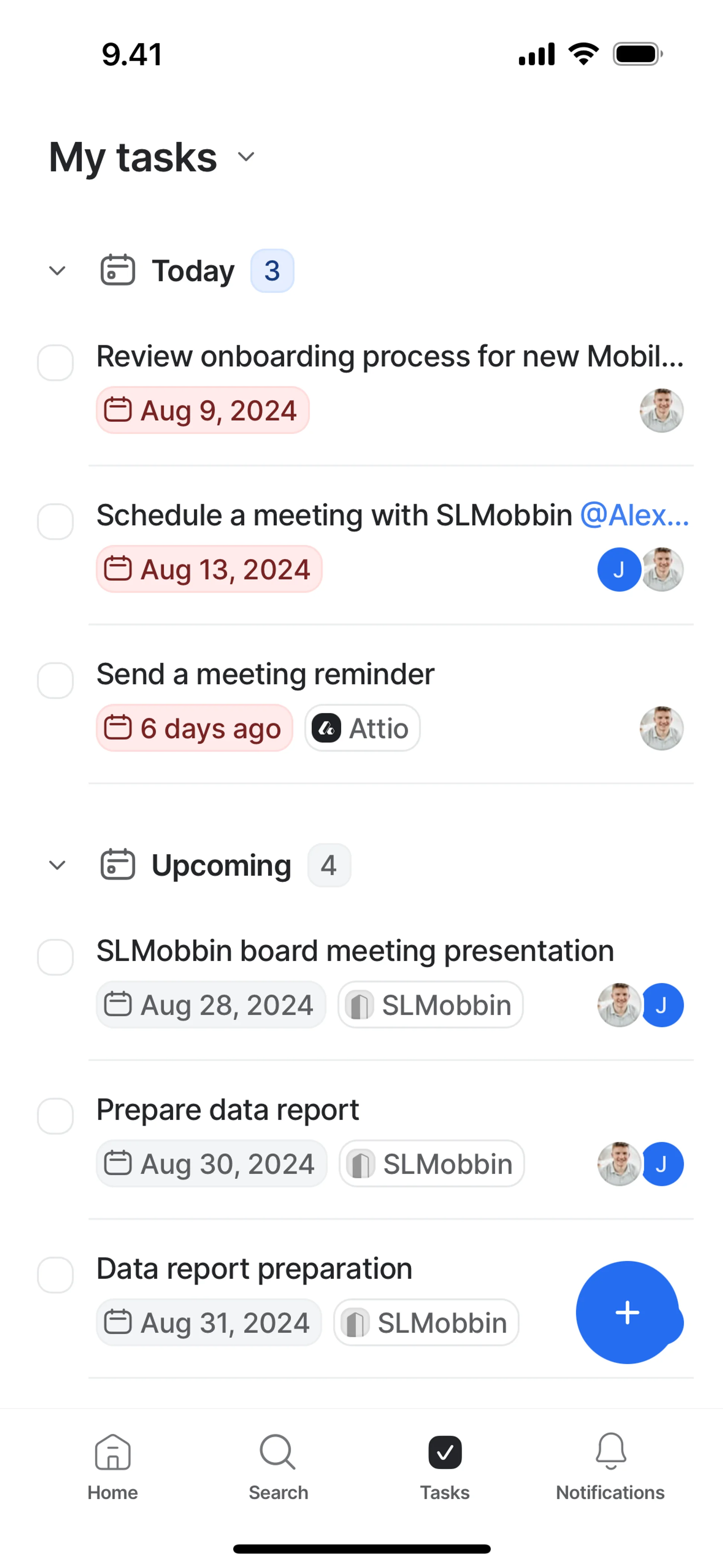
Task: Collapse the Upcoming section
Action: (57, 865)
